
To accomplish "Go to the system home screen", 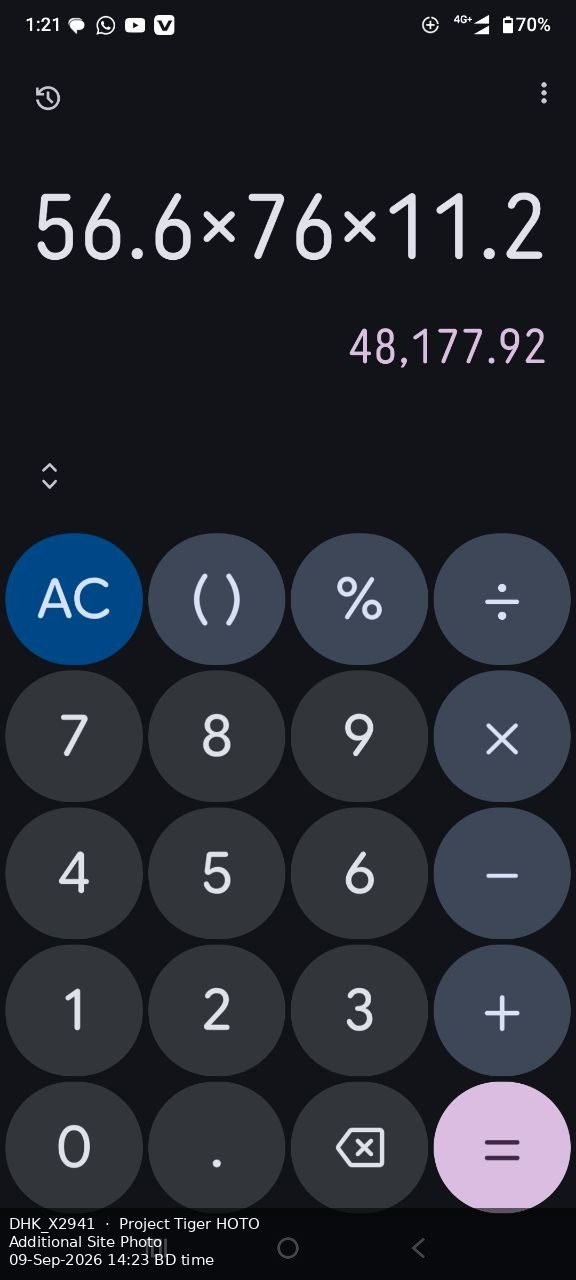I will [x=288, y=1247].
